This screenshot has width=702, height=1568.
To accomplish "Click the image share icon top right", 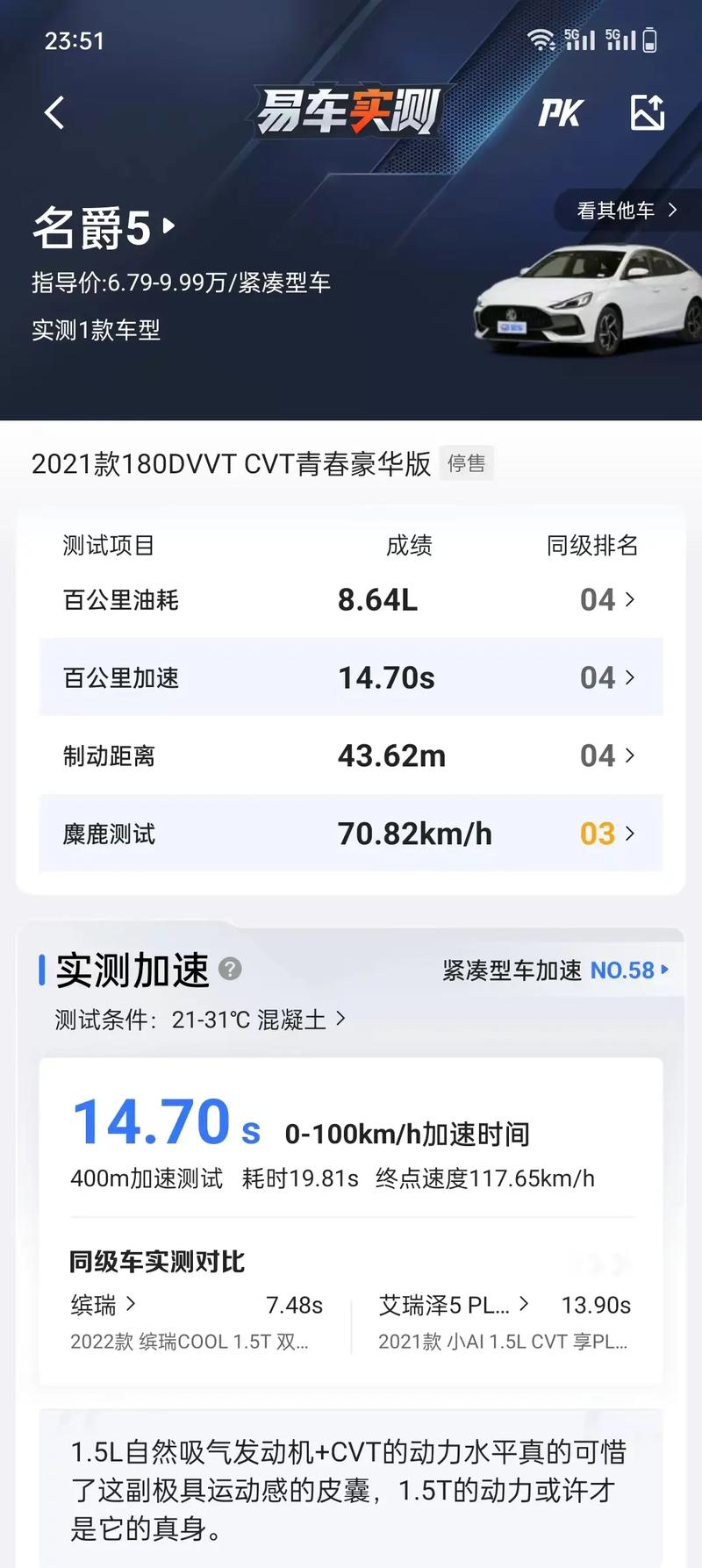I will point(648,112).
